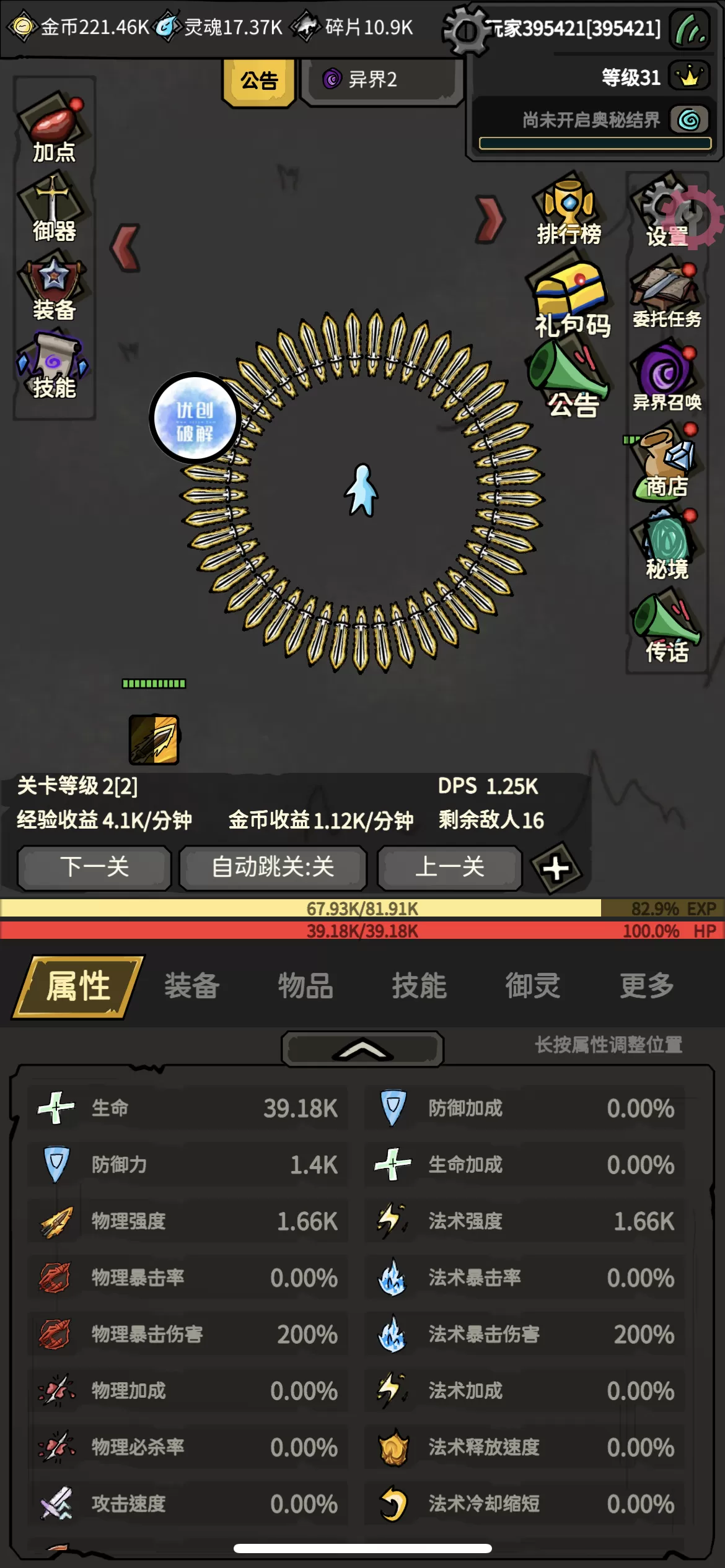Switch to the 装备 tab

(192, 985)
